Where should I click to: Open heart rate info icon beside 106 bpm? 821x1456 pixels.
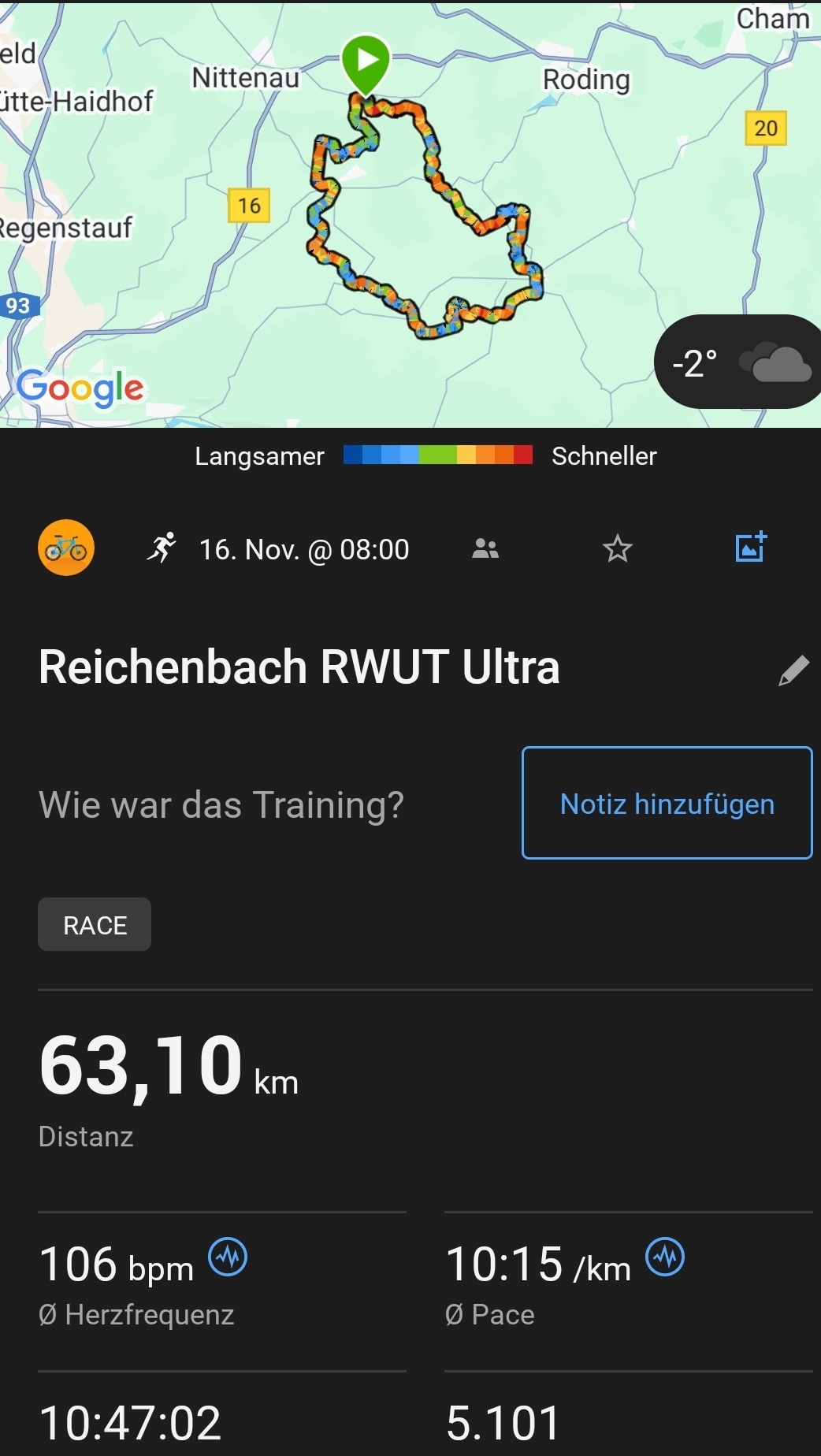click(x=228, y=1257)
